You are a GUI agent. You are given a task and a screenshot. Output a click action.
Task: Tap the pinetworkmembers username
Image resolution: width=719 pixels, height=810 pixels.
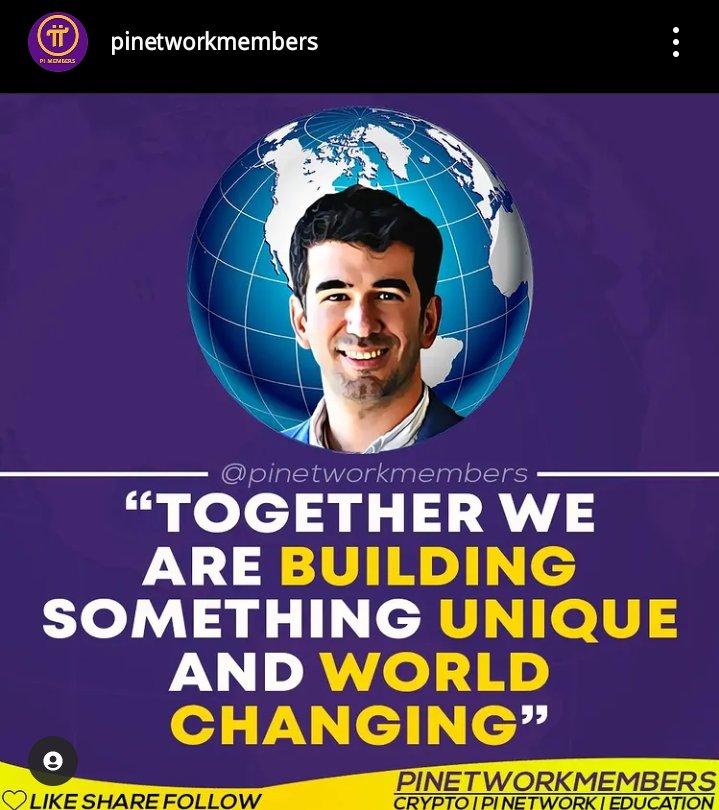(x=214, y=42)
